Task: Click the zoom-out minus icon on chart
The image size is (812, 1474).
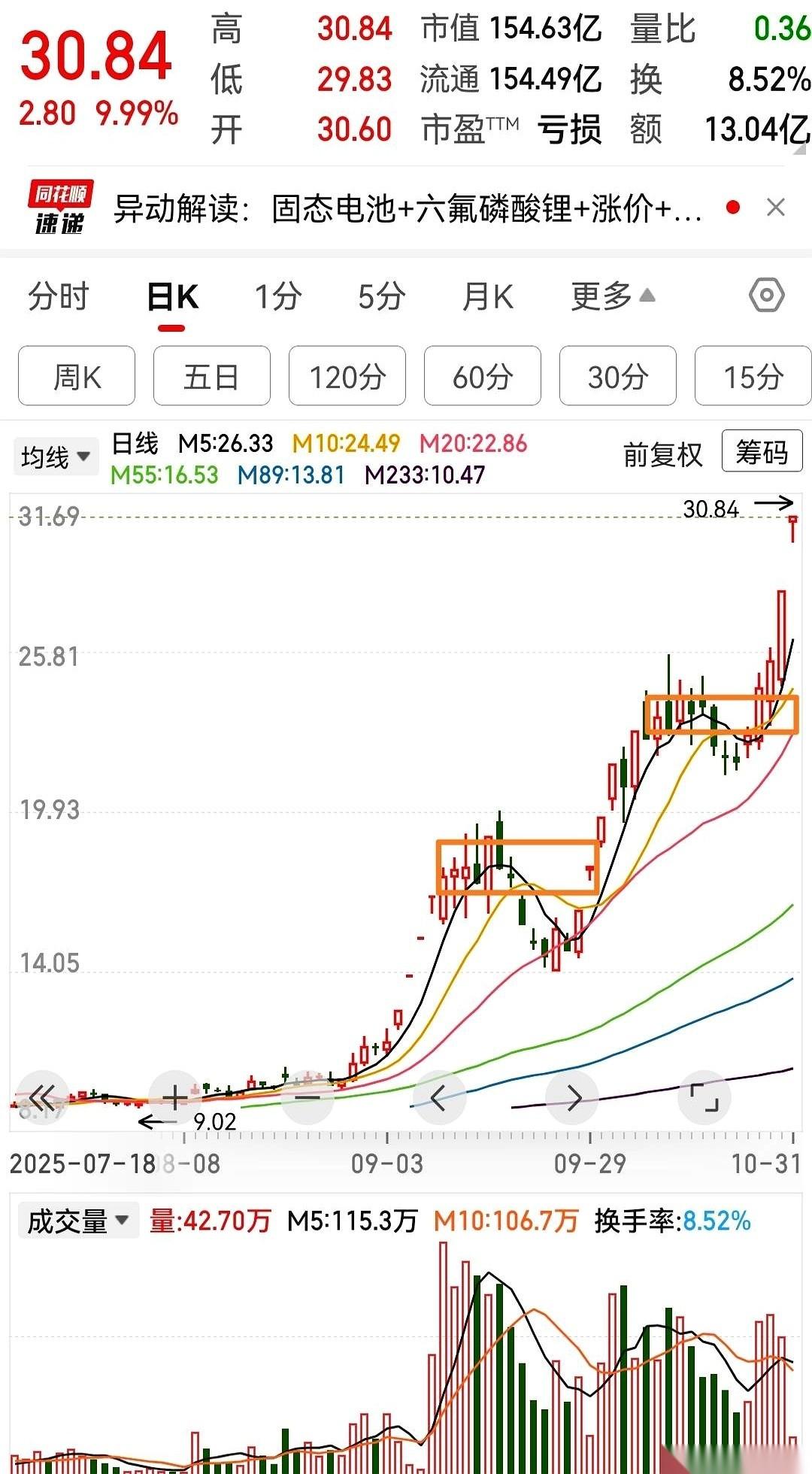Action: pyautogui.click(x=307, y=1097)
